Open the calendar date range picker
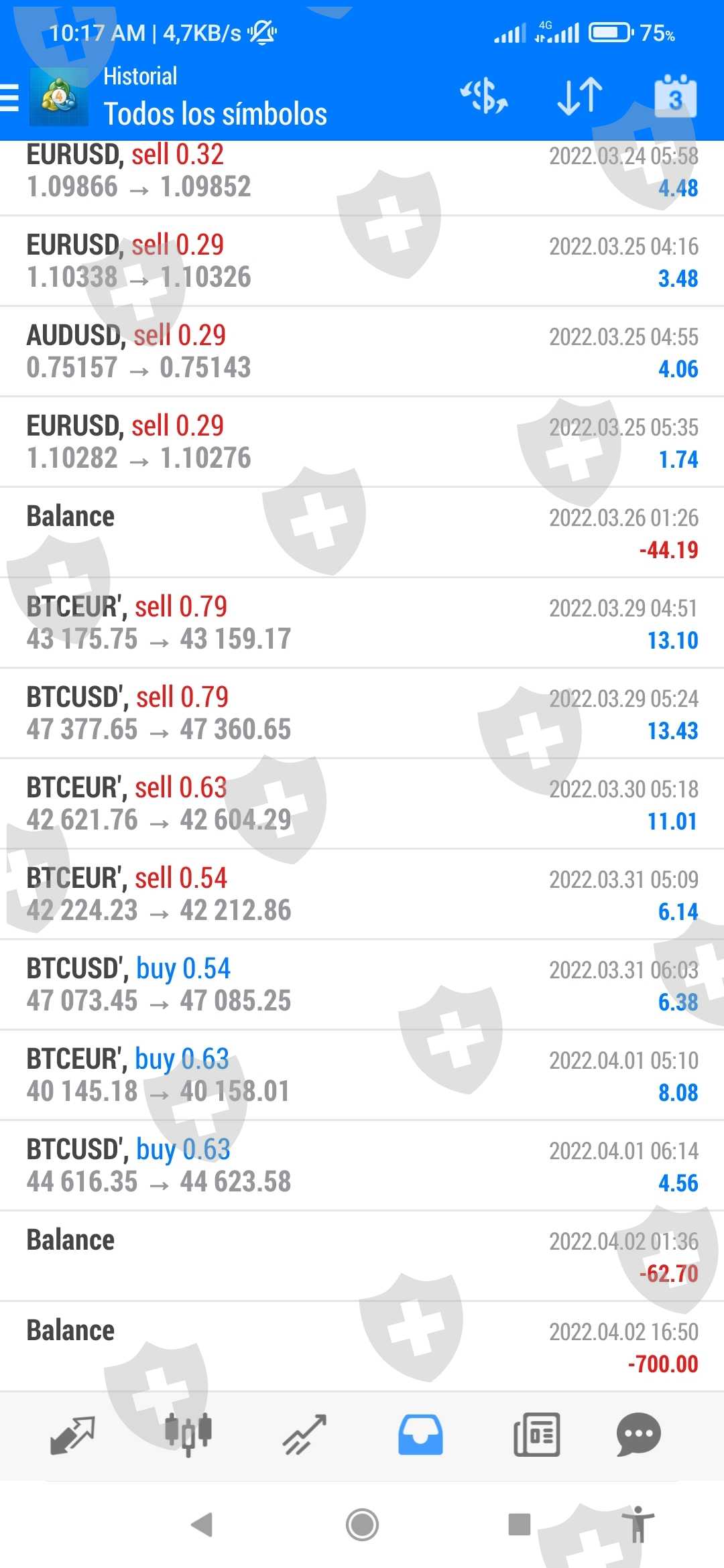The image size is (724, 1568). 675,97
